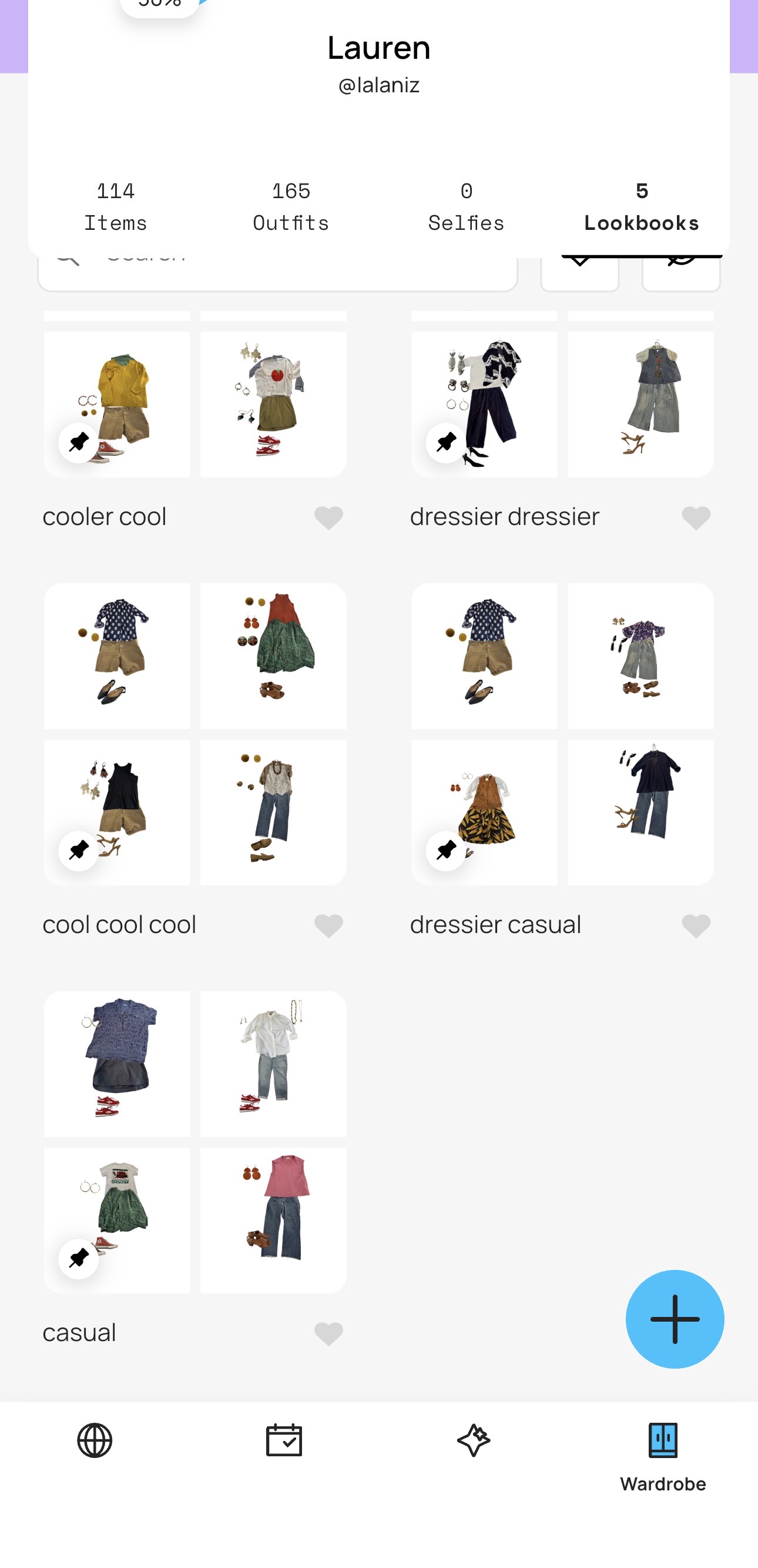Open the dressier dressier lookbook
Viewport: 758px width, 1568px height.
coord(562,403)
